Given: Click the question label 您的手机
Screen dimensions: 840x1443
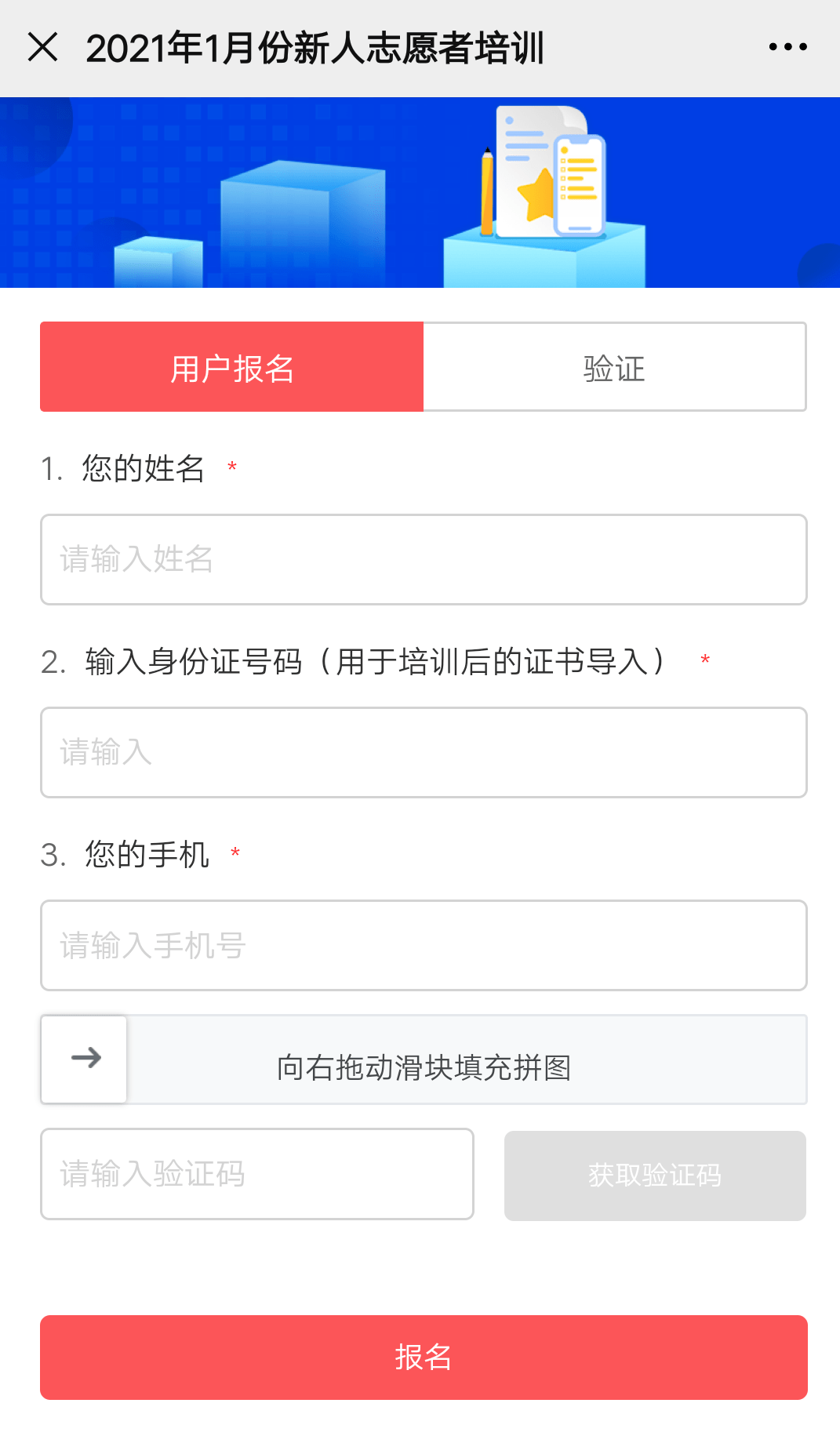Looking at the screenshot, I should tap(145, 853).
